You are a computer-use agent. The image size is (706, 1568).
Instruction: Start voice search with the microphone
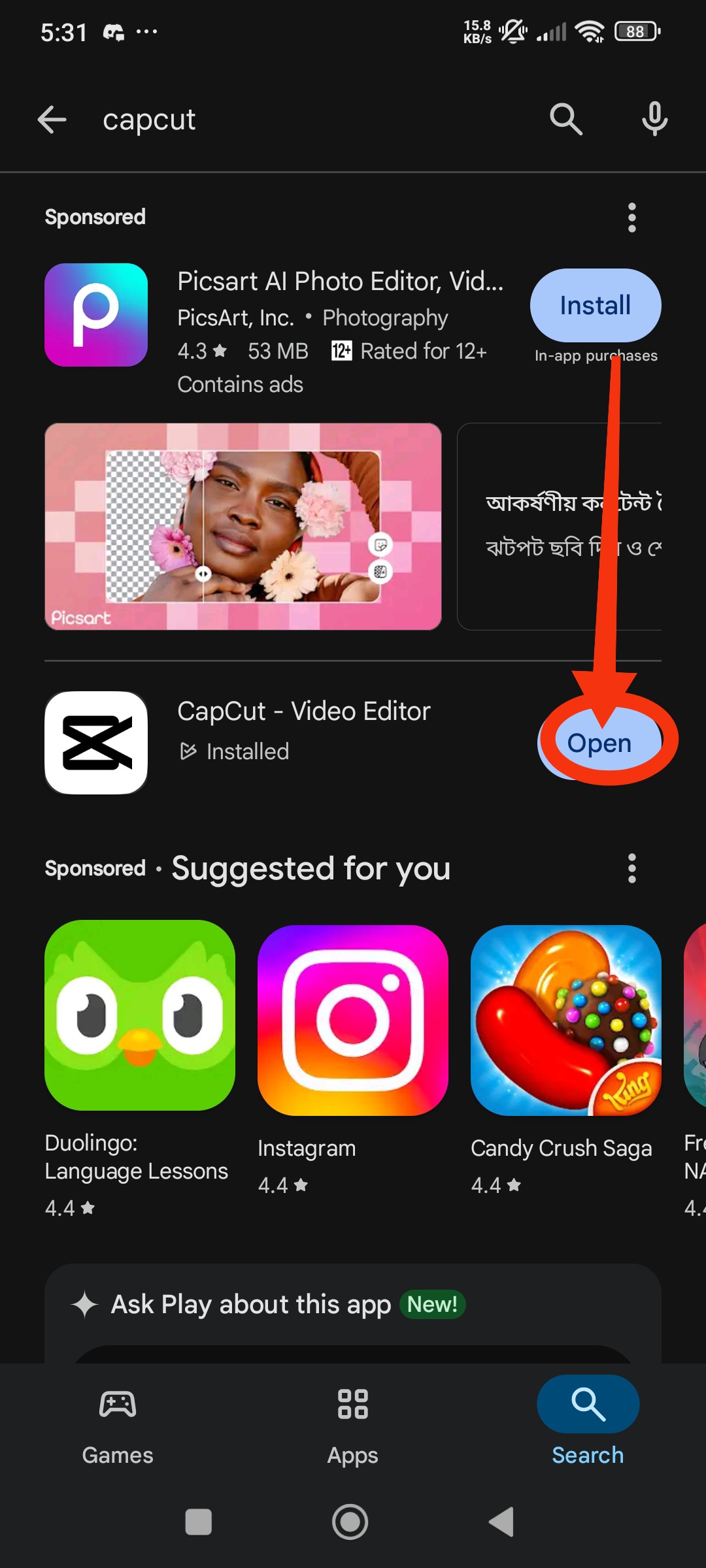click(x=654, y=120)
